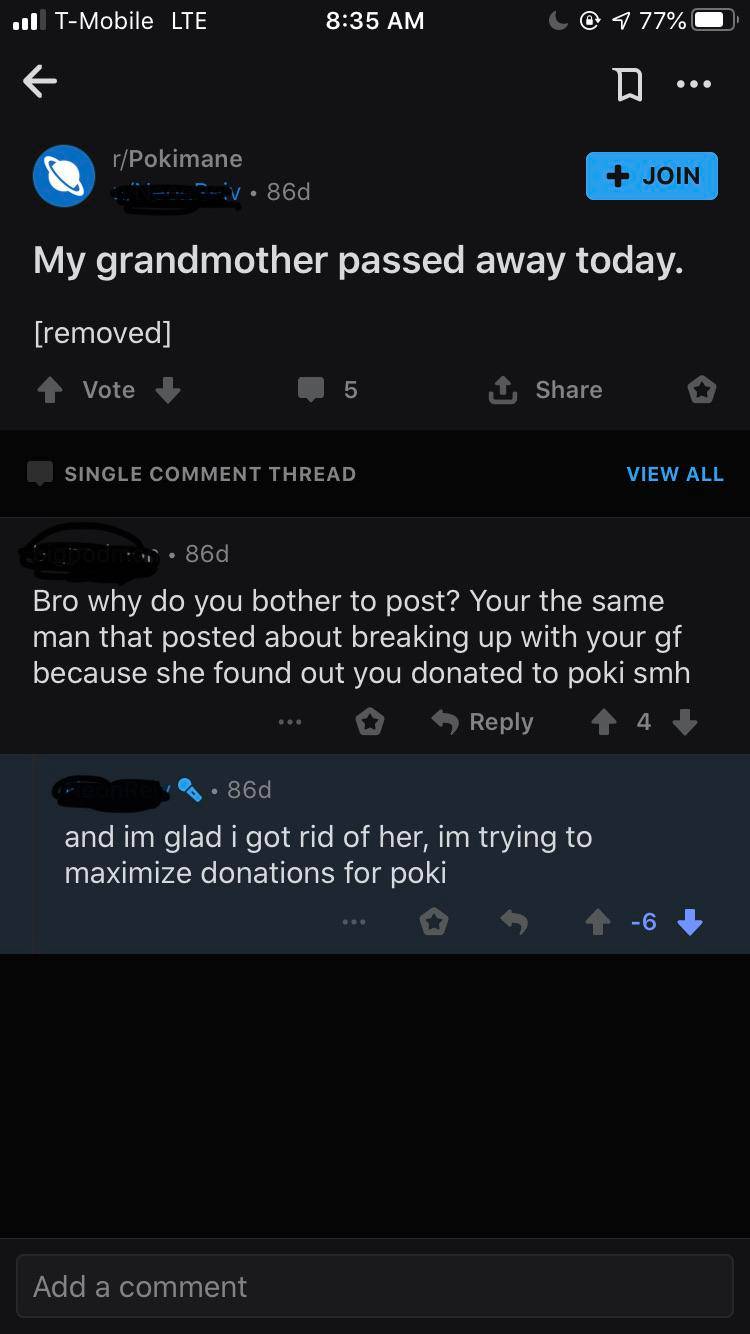View all comments in the thread
The height and width of the screenshot is (1334, 750).
674,474
